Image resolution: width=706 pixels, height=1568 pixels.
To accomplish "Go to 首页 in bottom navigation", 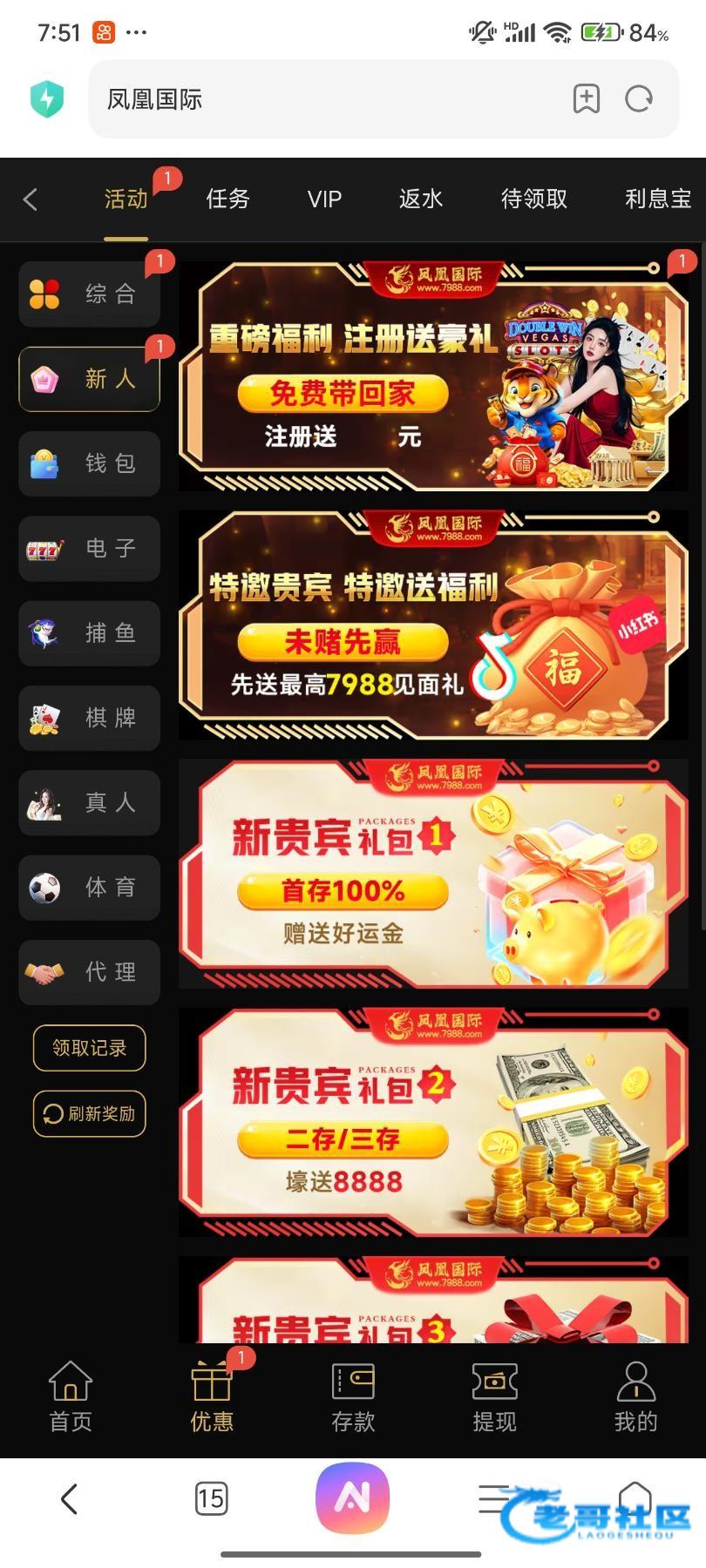I will (x=71, y=1396).
